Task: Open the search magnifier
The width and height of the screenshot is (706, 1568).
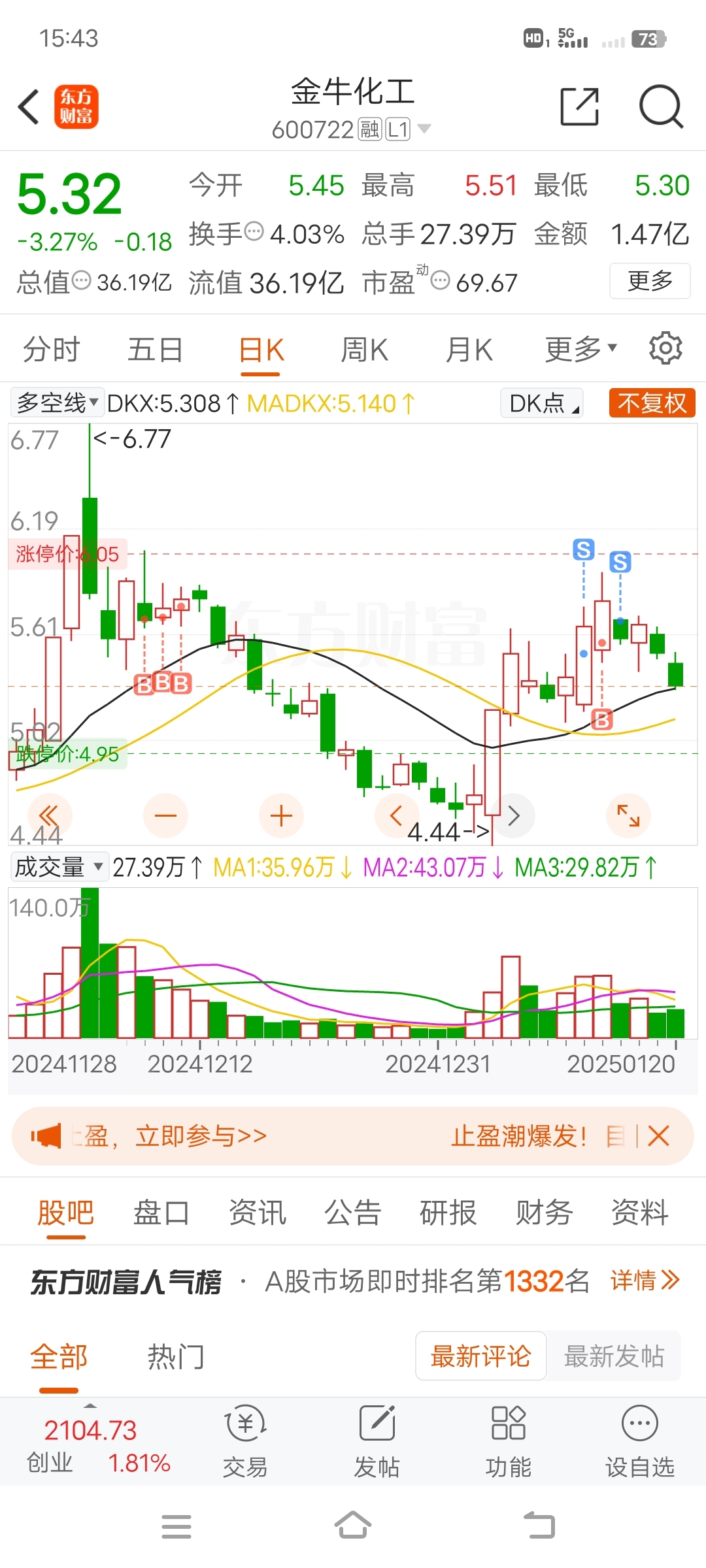Action: point(660,106)
